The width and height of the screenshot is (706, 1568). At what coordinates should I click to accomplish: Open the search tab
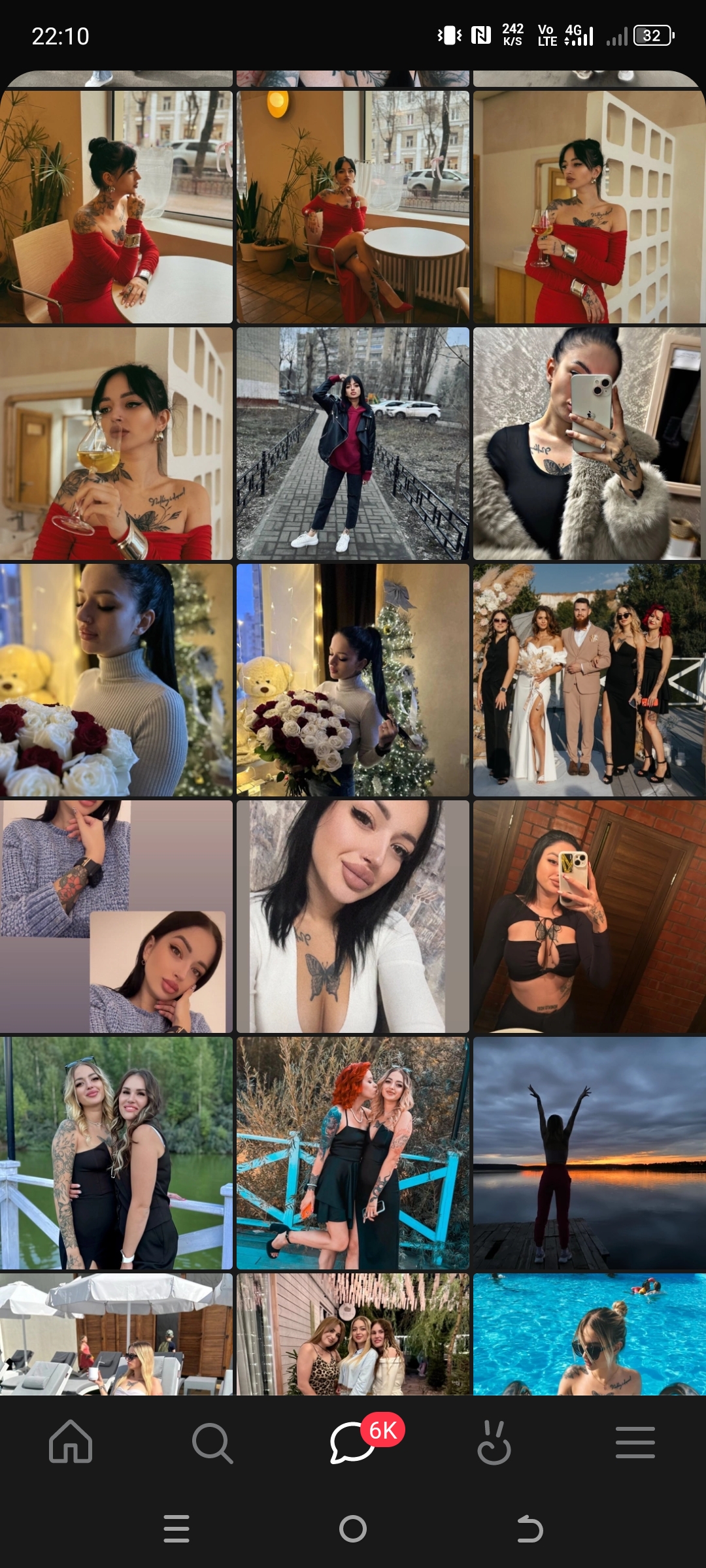(x=212, y=1443)
